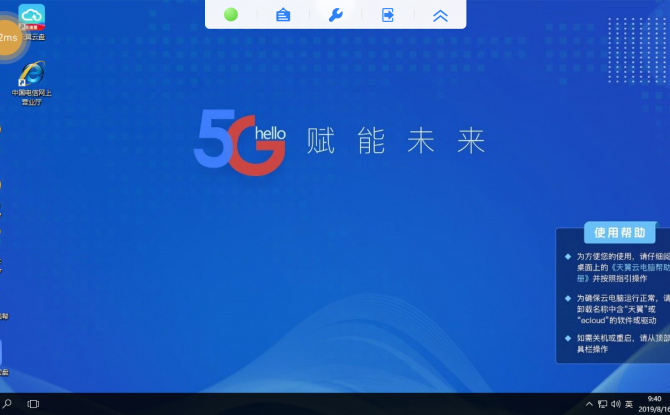Switch input language via 英 indicator
Image resolution: width=670 pixels, height=415 pixels.
pos(628,404)
